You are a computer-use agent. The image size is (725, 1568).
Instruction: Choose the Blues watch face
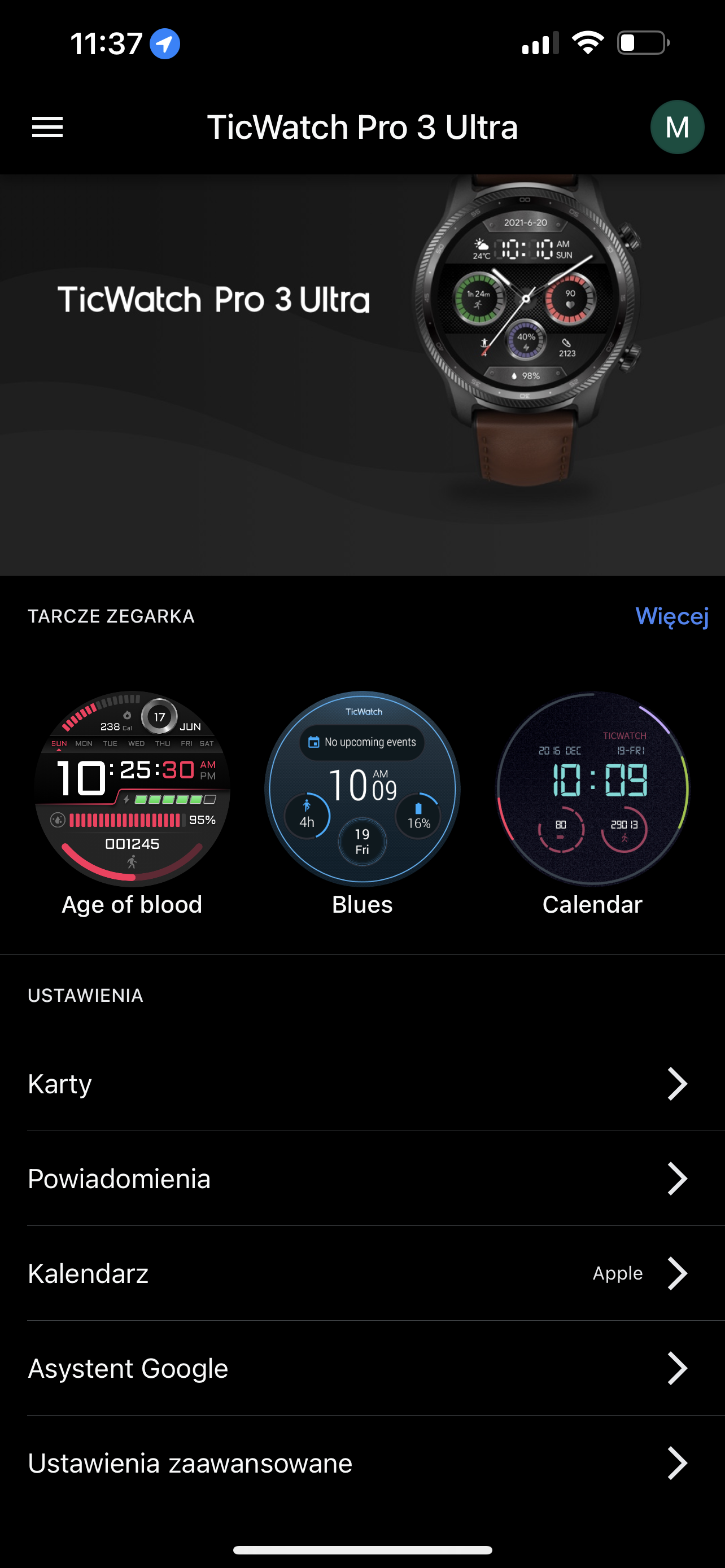point(362,789)
